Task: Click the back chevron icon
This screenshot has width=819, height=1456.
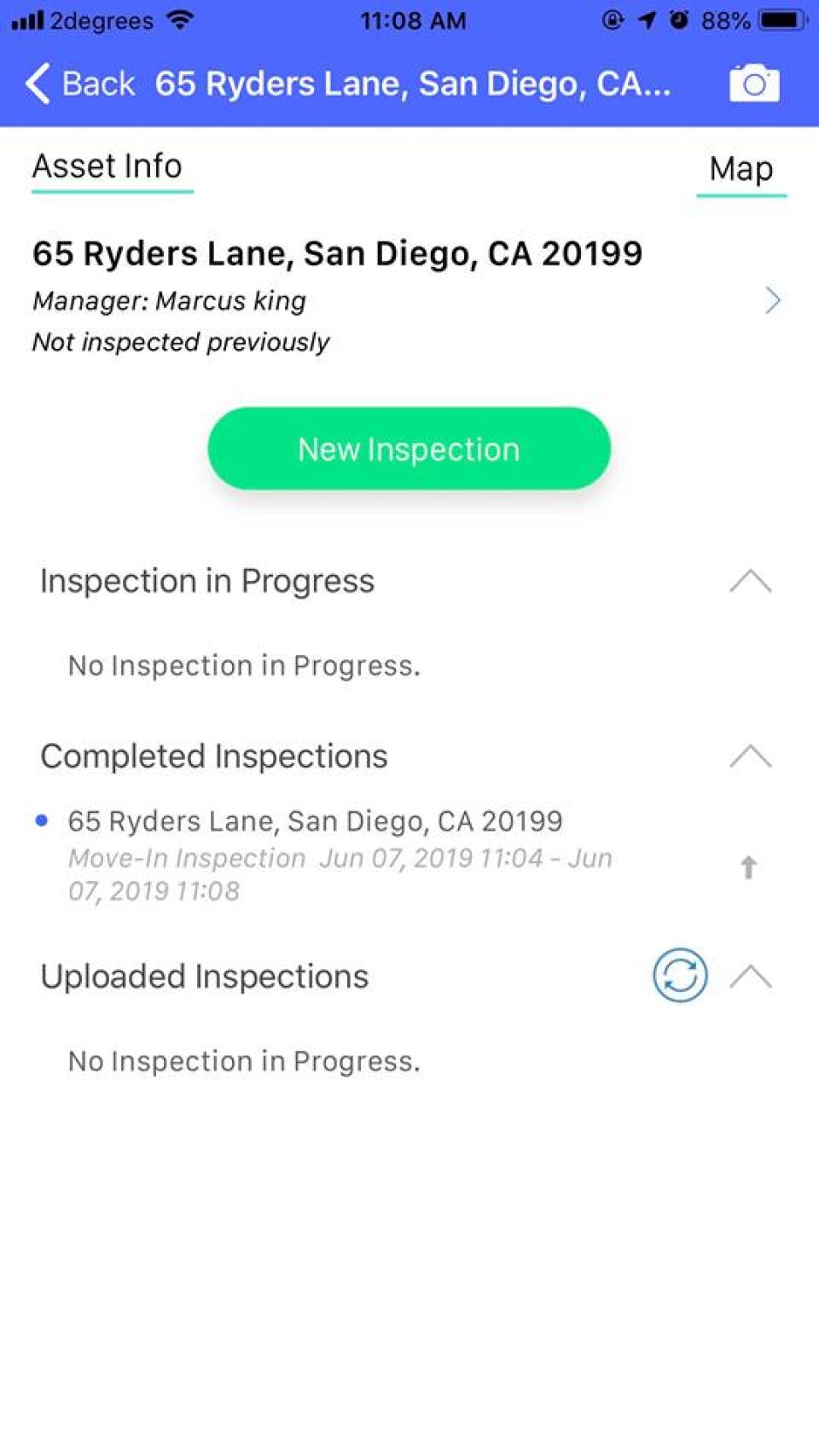Action: (35, 83)
